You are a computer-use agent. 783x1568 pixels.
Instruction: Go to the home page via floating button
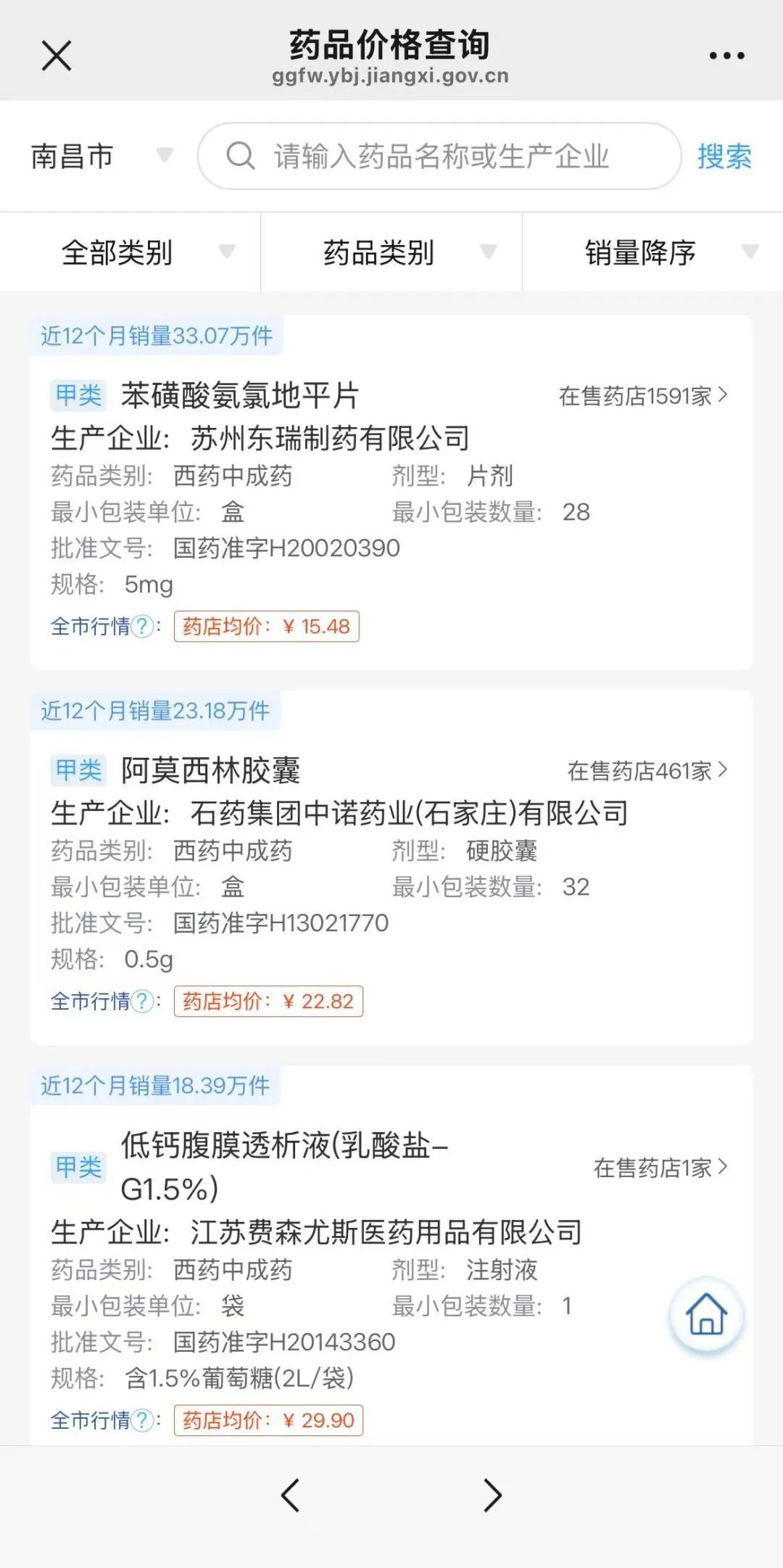point(706,1314)
